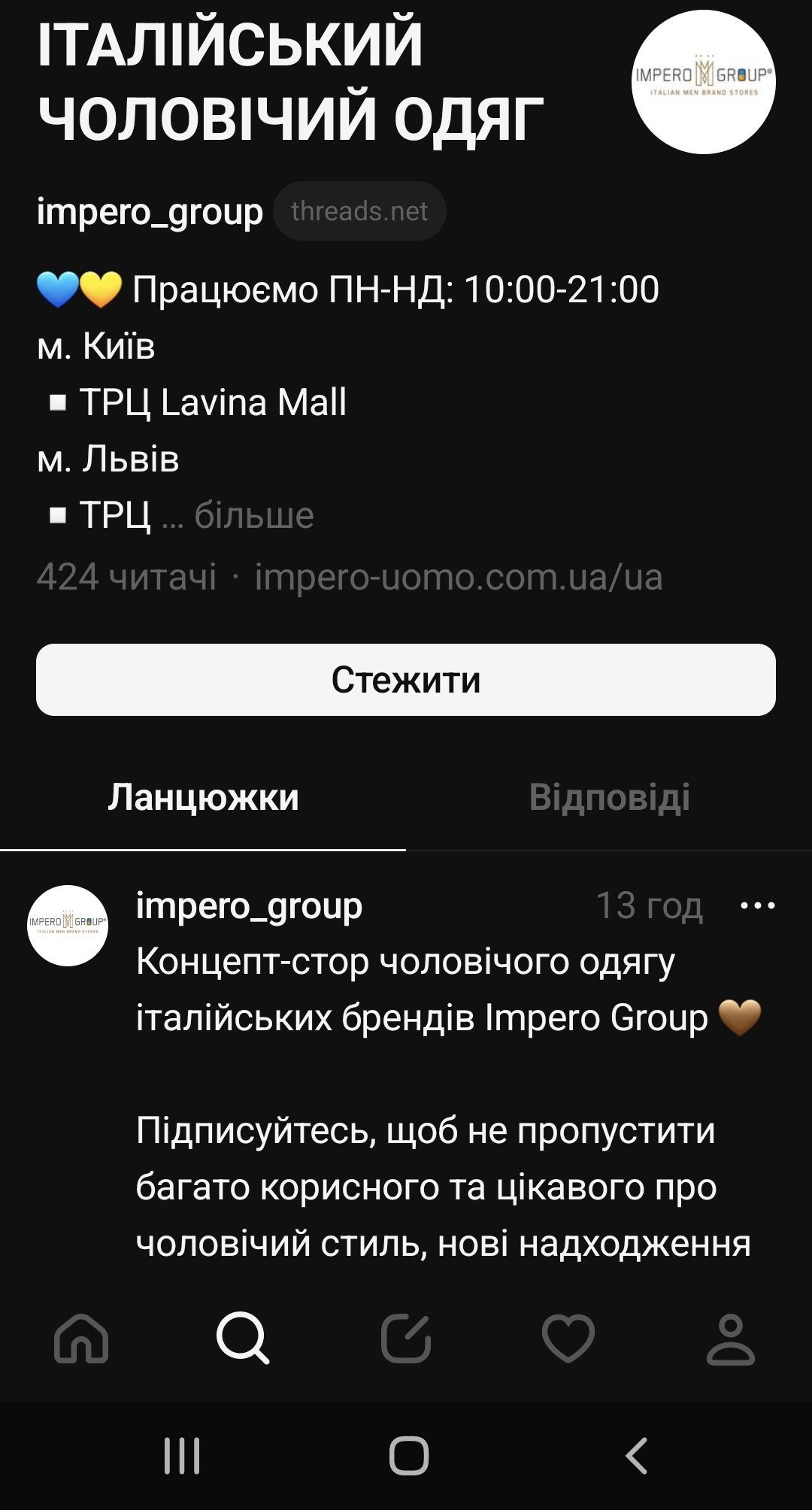The height and width of the screenshot is (1510, 812).
Task: Open the recent apps overview
Action: pyautogui.click(x=182, y=1455)
